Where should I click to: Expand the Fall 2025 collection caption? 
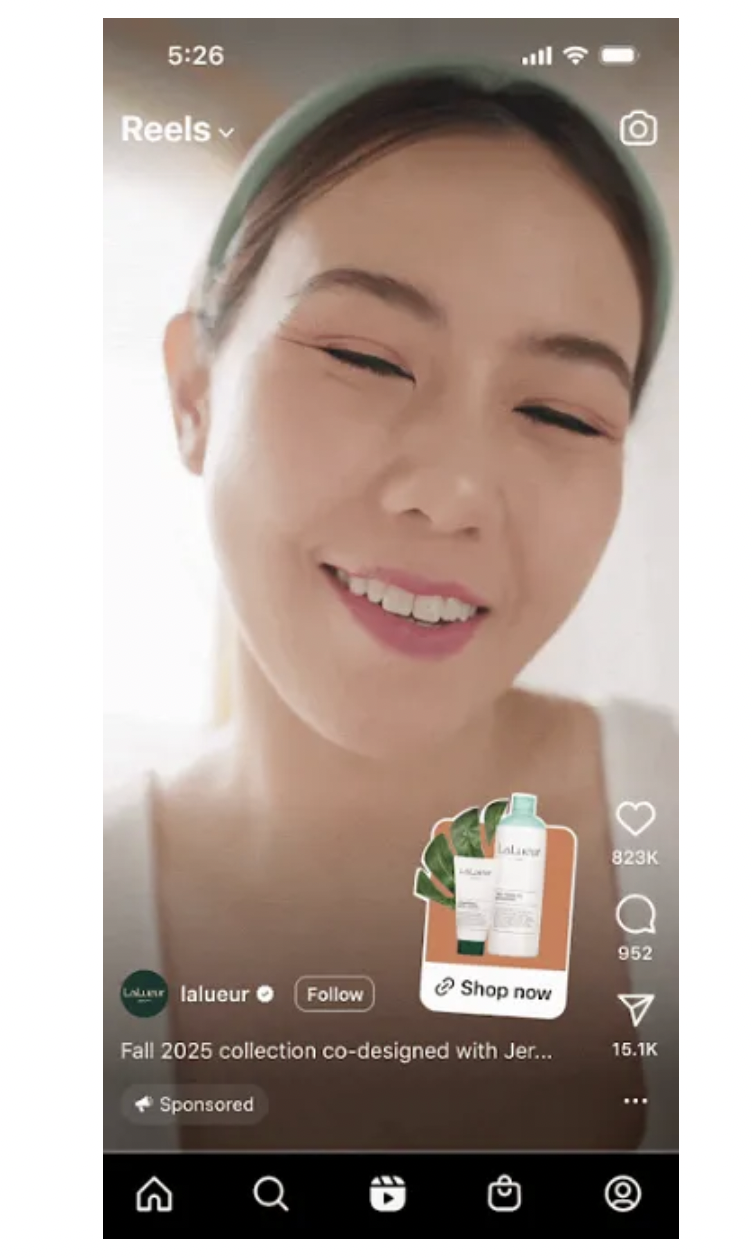[x=336, y=1051]
